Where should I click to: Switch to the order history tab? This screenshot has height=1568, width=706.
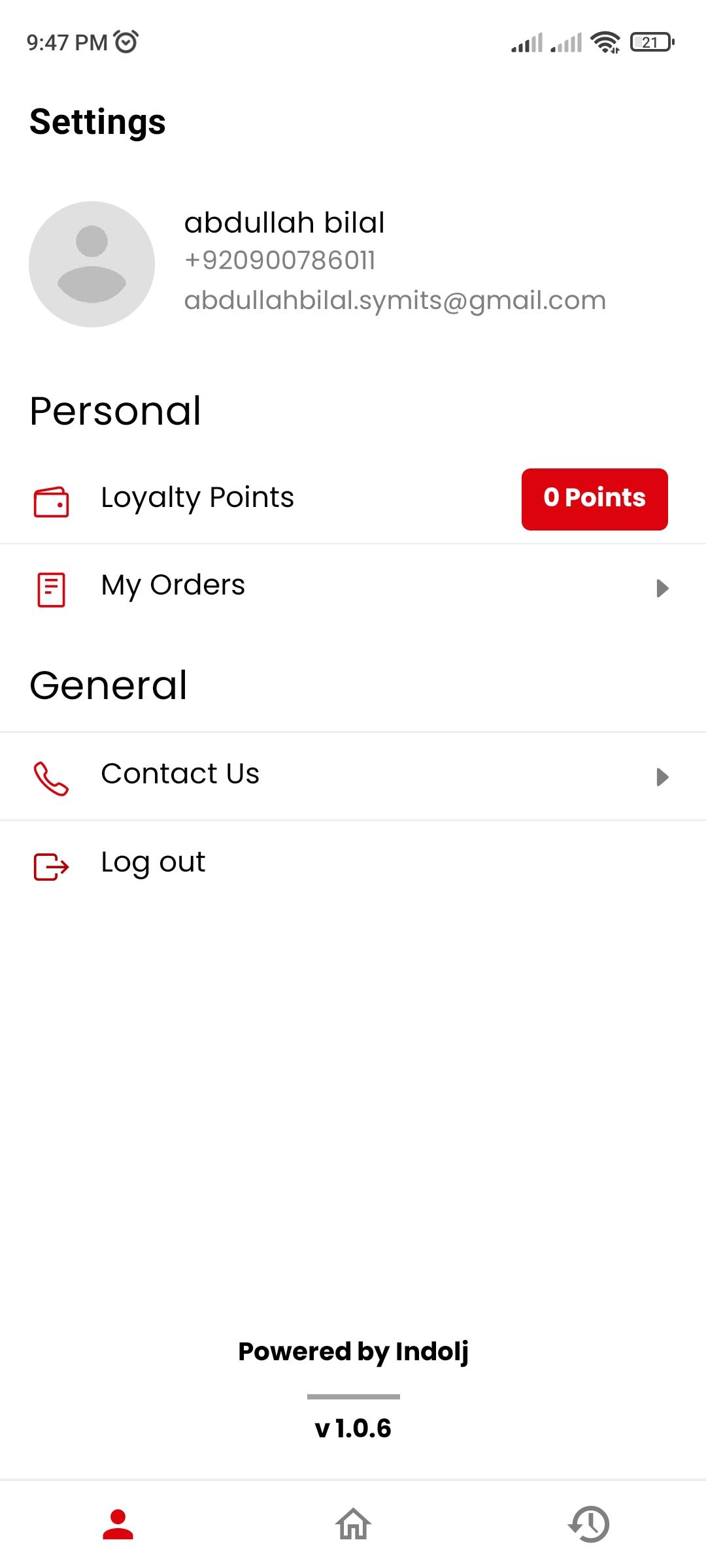tap(588, 1524)
